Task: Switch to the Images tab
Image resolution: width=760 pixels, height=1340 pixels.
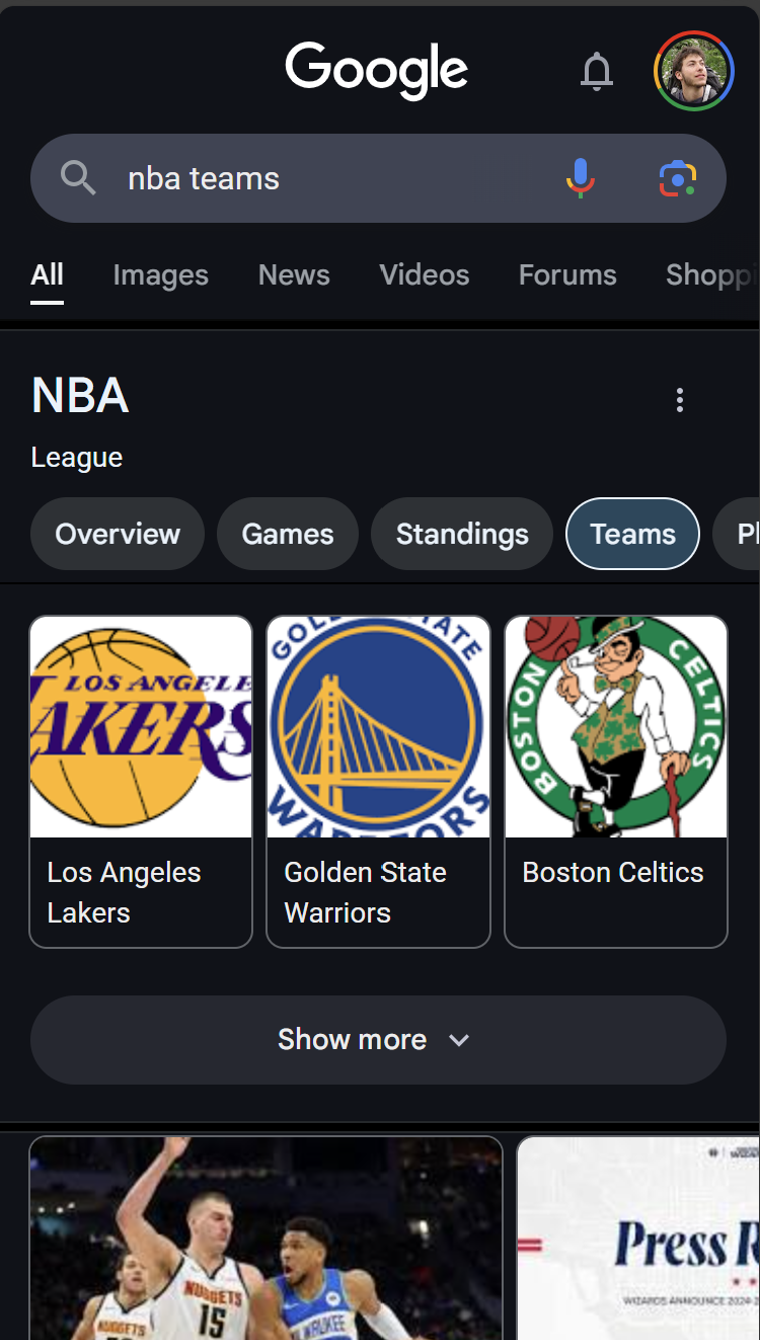Action: (x=160, y=275)
